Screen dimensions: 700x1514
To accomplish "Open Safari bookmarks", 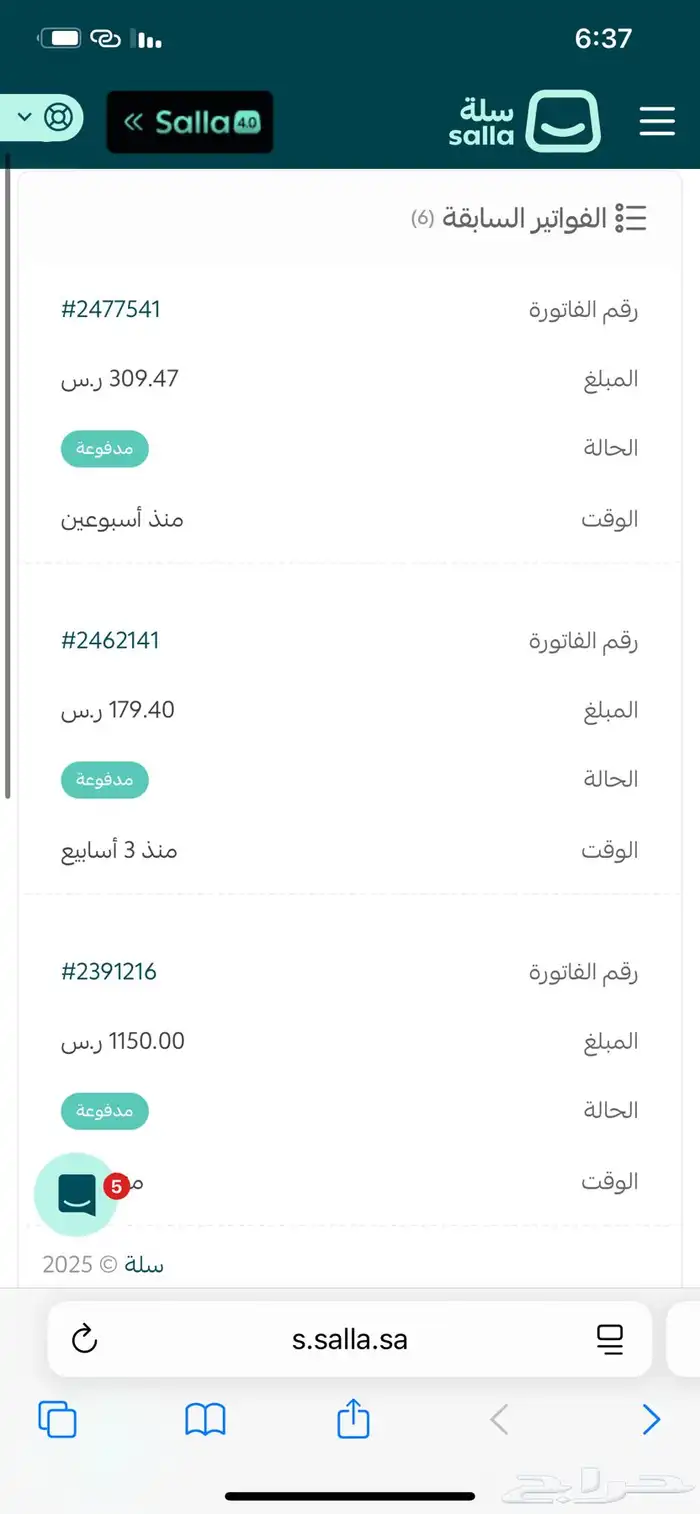I will [205, 1419].
